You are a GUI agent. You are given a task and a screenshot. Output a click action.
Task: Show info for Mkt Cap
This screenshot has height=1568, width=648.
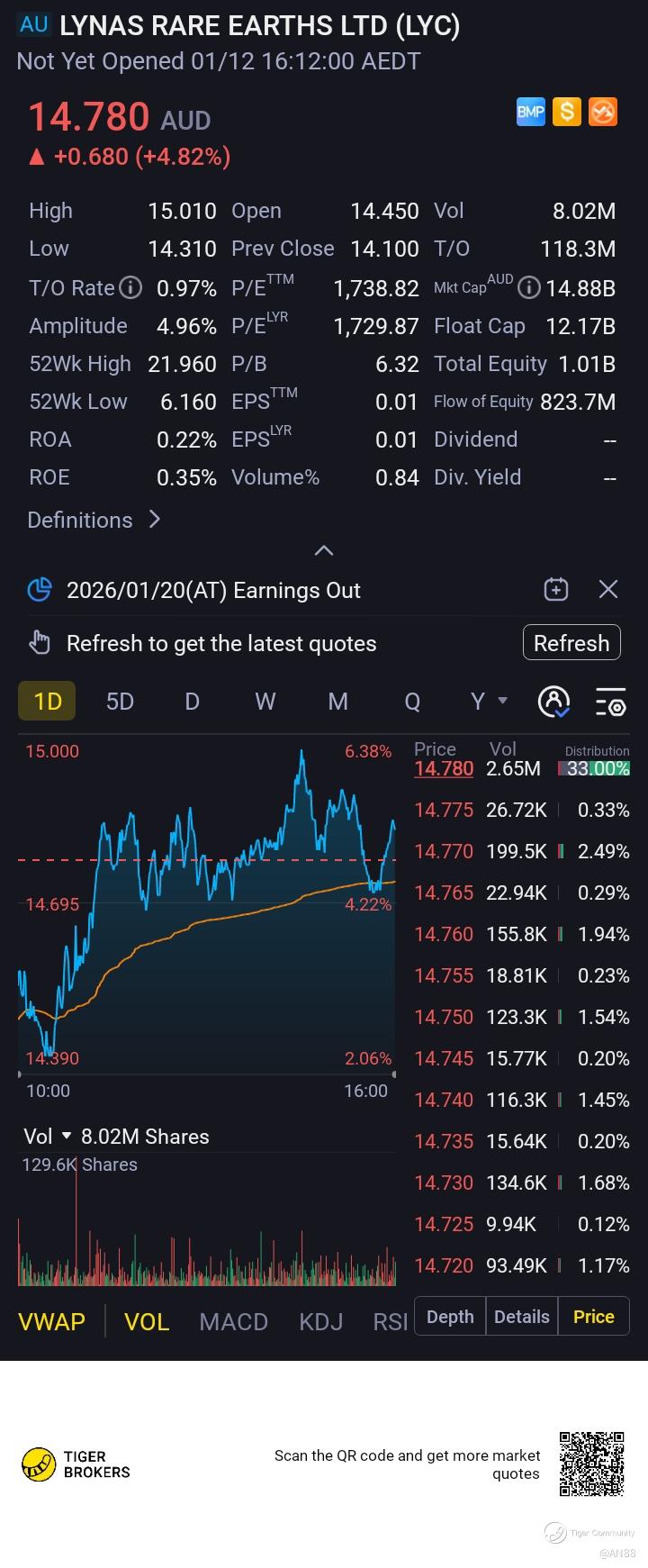pyautogui.click(x=530, y=288)
